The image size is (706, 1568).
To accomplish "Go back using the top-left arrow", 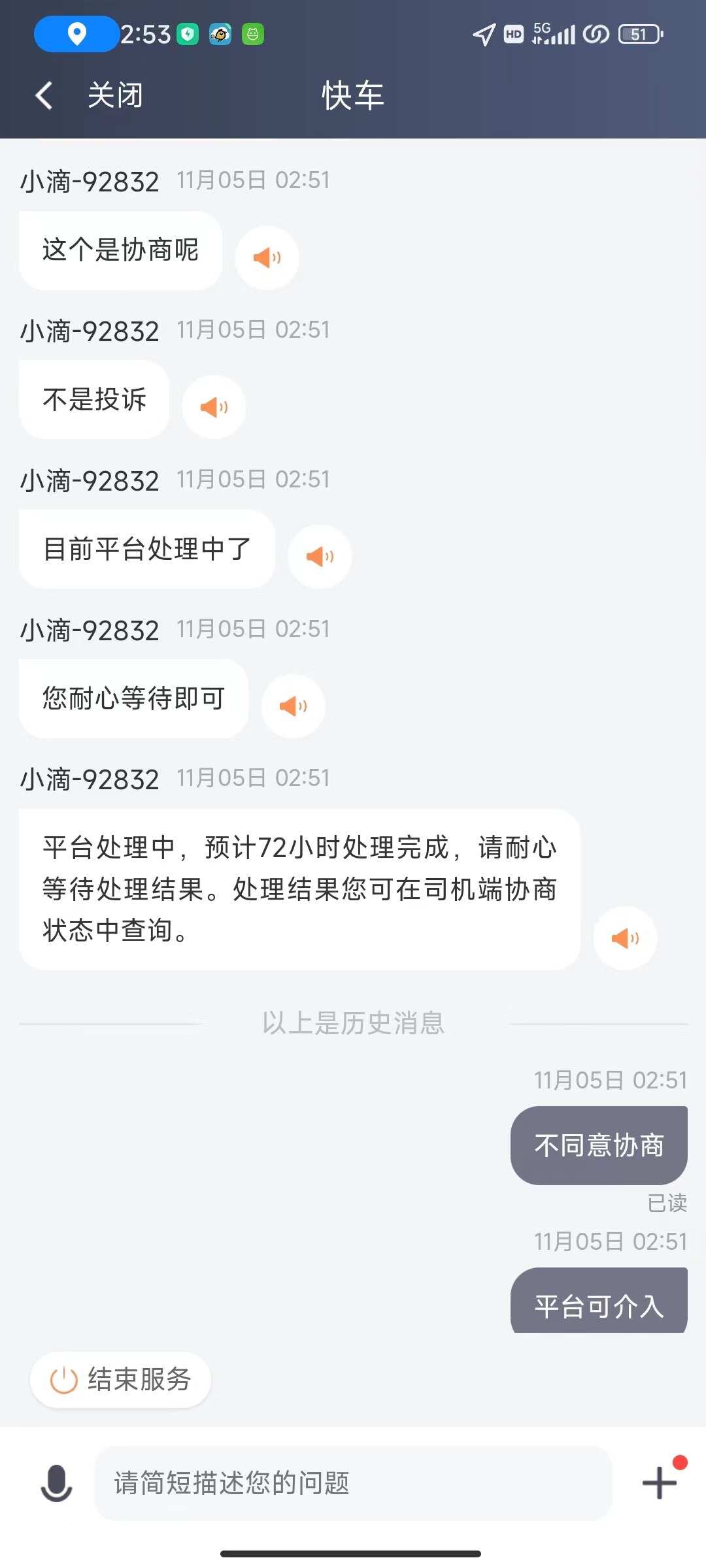I will 44,95.
